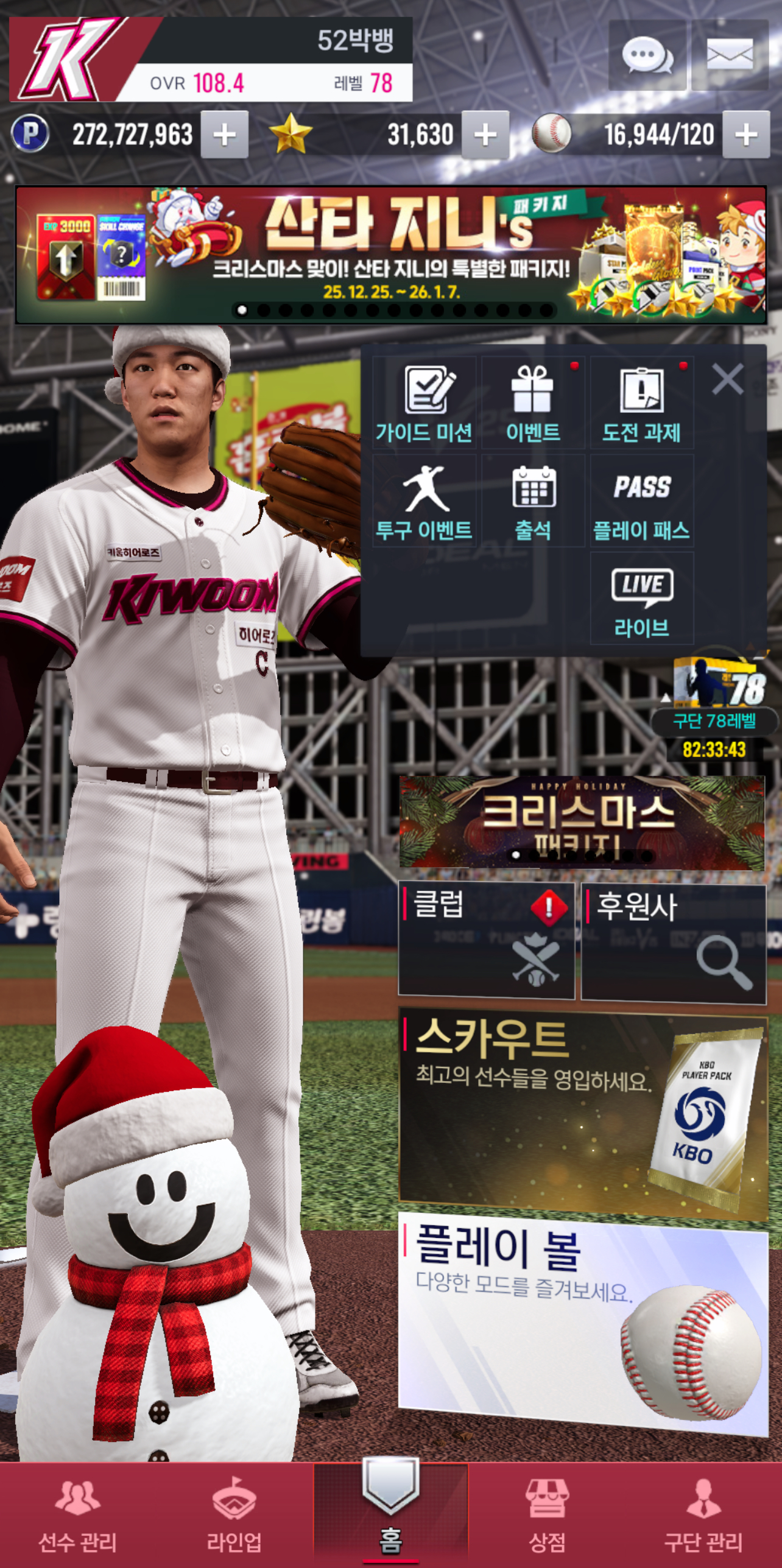The height and width of the screenshot is (1568, 782).
Task: Add more stars with plus button
Action: [x=485, y=135]
